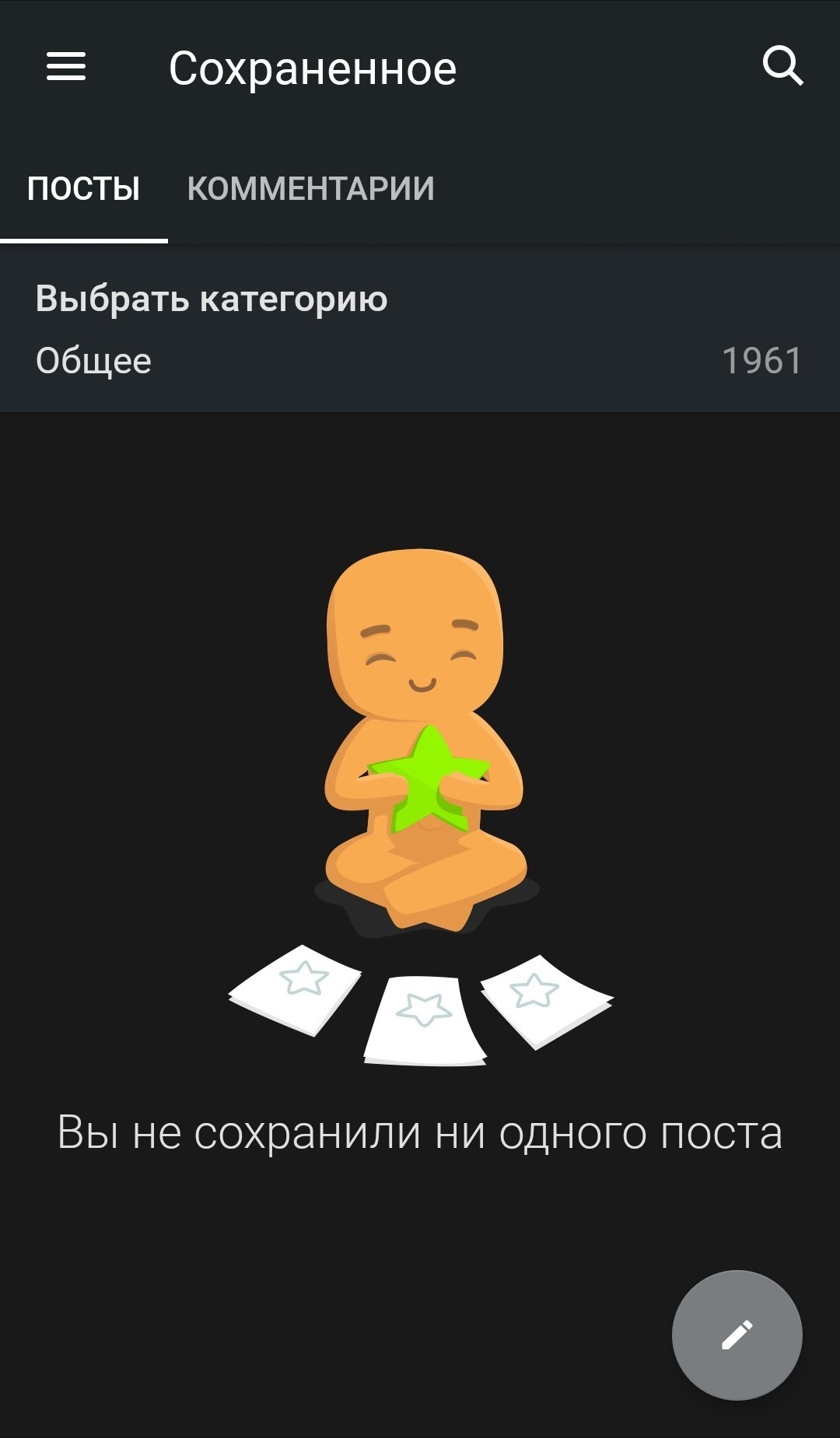Open the hamburger navigation menu

[x=66, y=67]
